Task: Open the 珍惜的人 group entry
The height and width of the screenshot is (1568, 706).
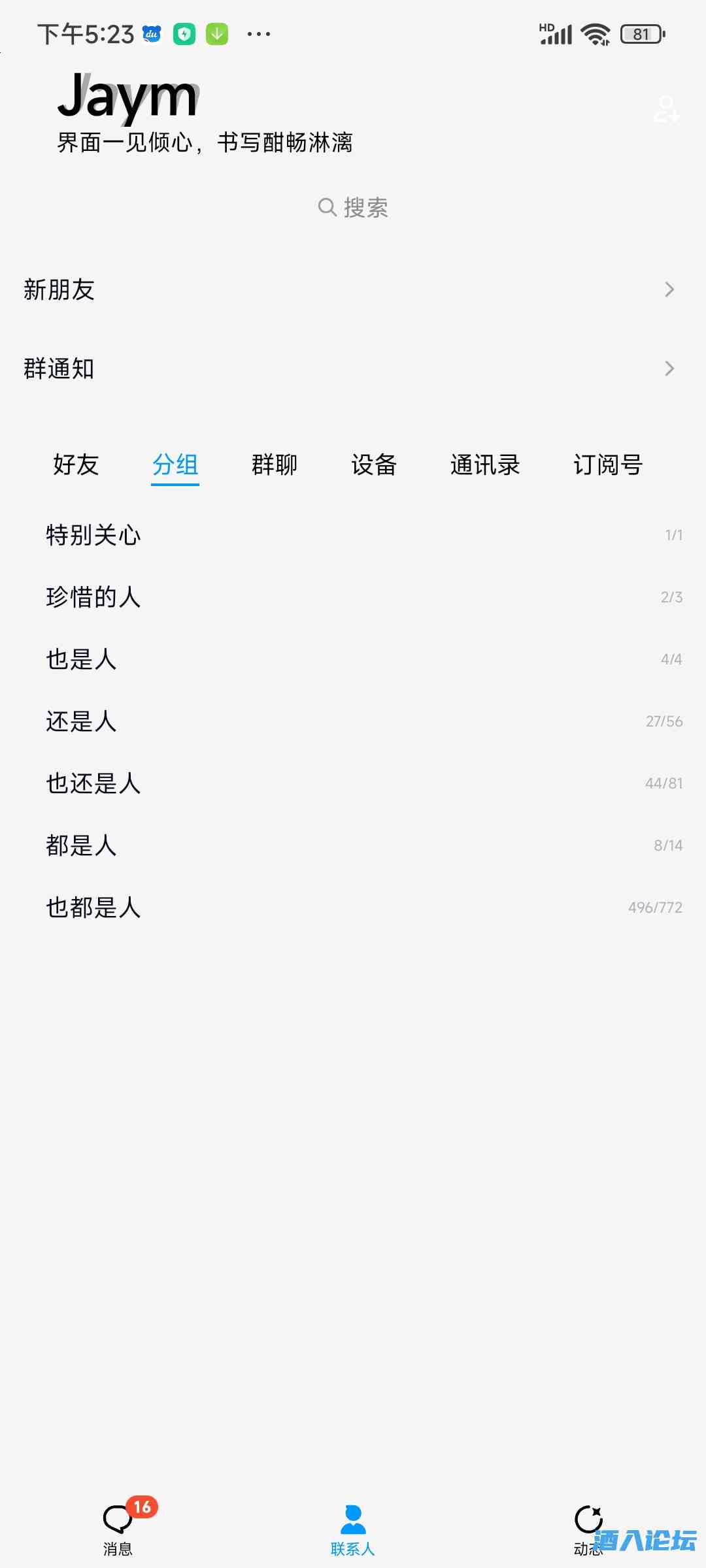Action: pos(353,596)
